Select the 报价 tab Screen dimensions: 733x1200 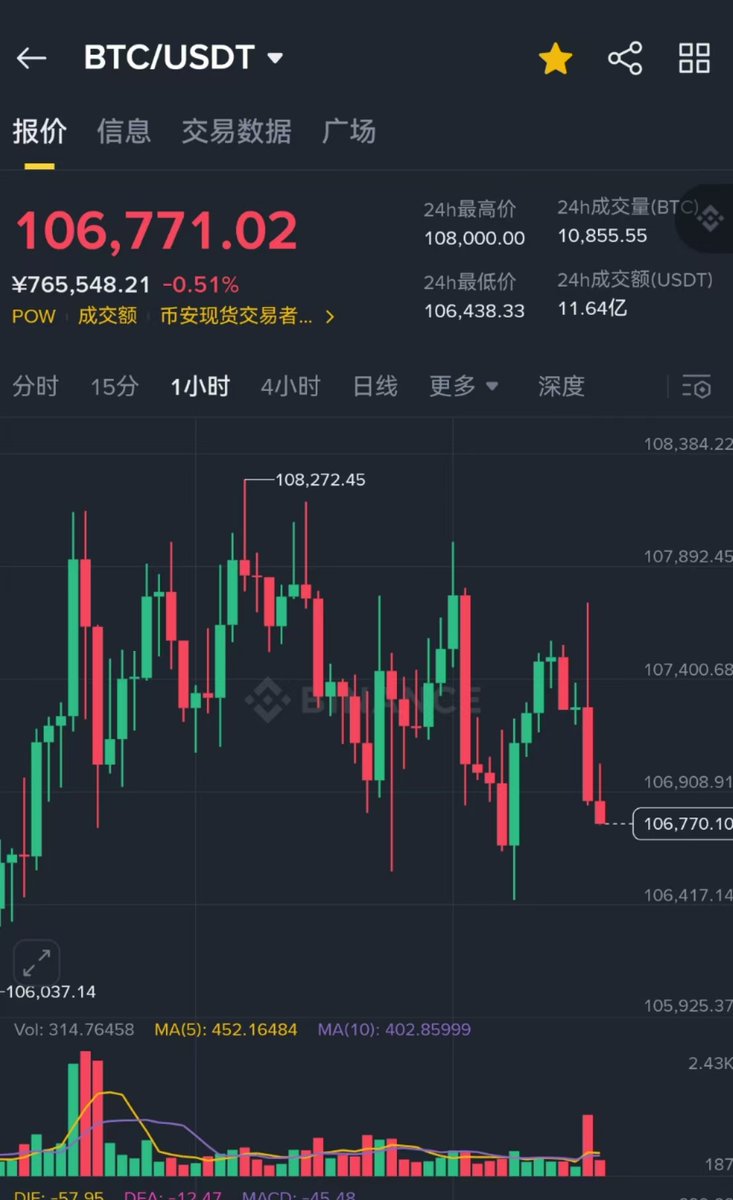(40, 131)
